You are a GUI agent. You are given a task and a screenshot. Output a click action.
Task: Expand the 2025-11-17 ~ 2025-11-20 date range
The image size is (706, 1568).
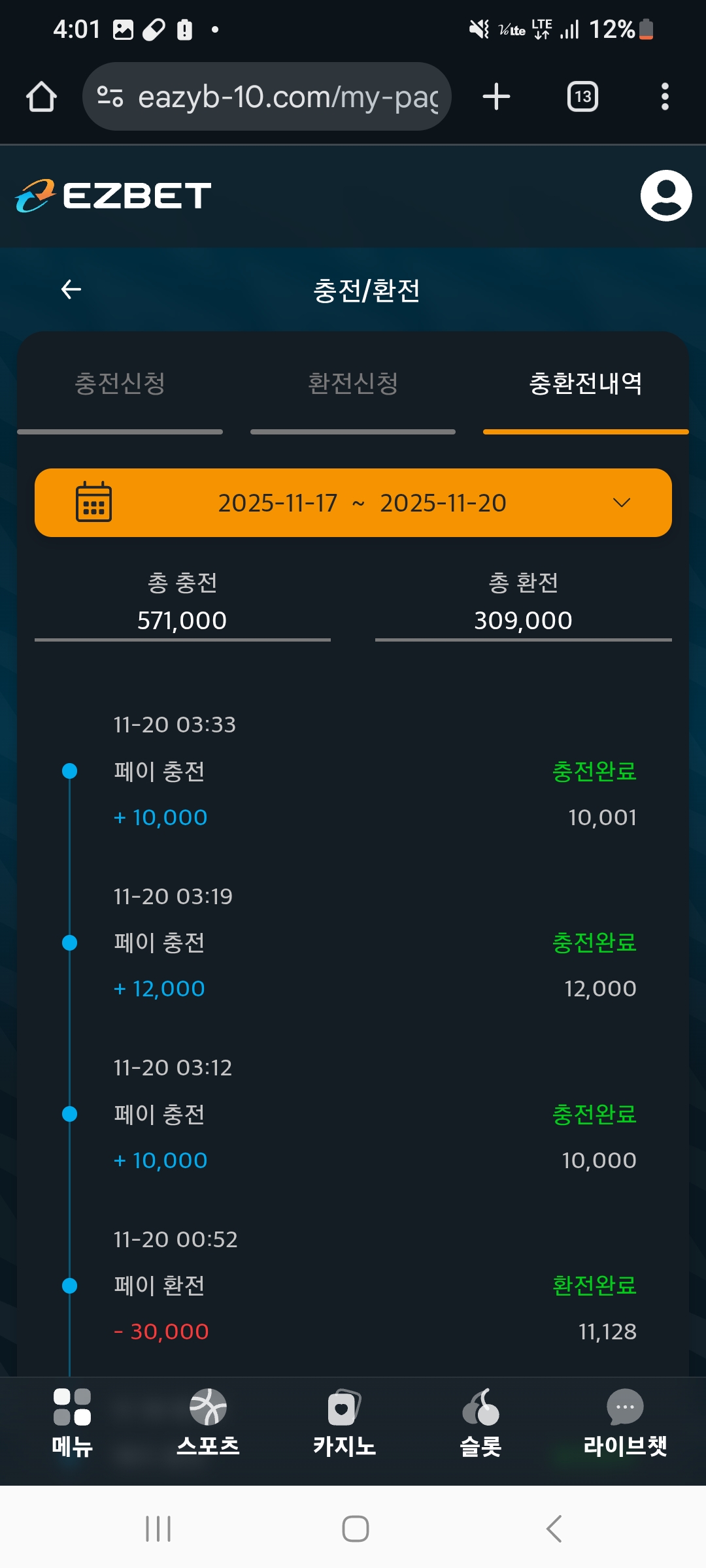pos(353,502)
